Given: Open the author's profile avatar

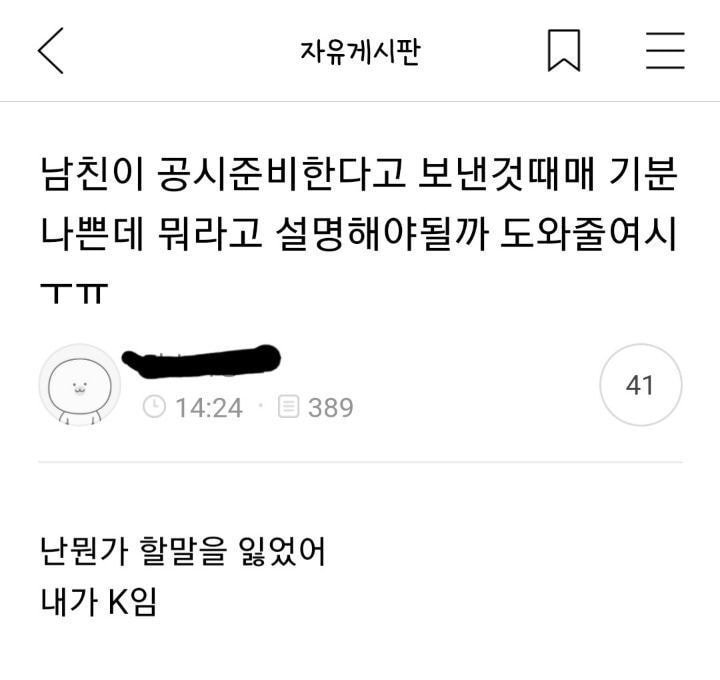Looking at the screenshot, I should [79, 385].
